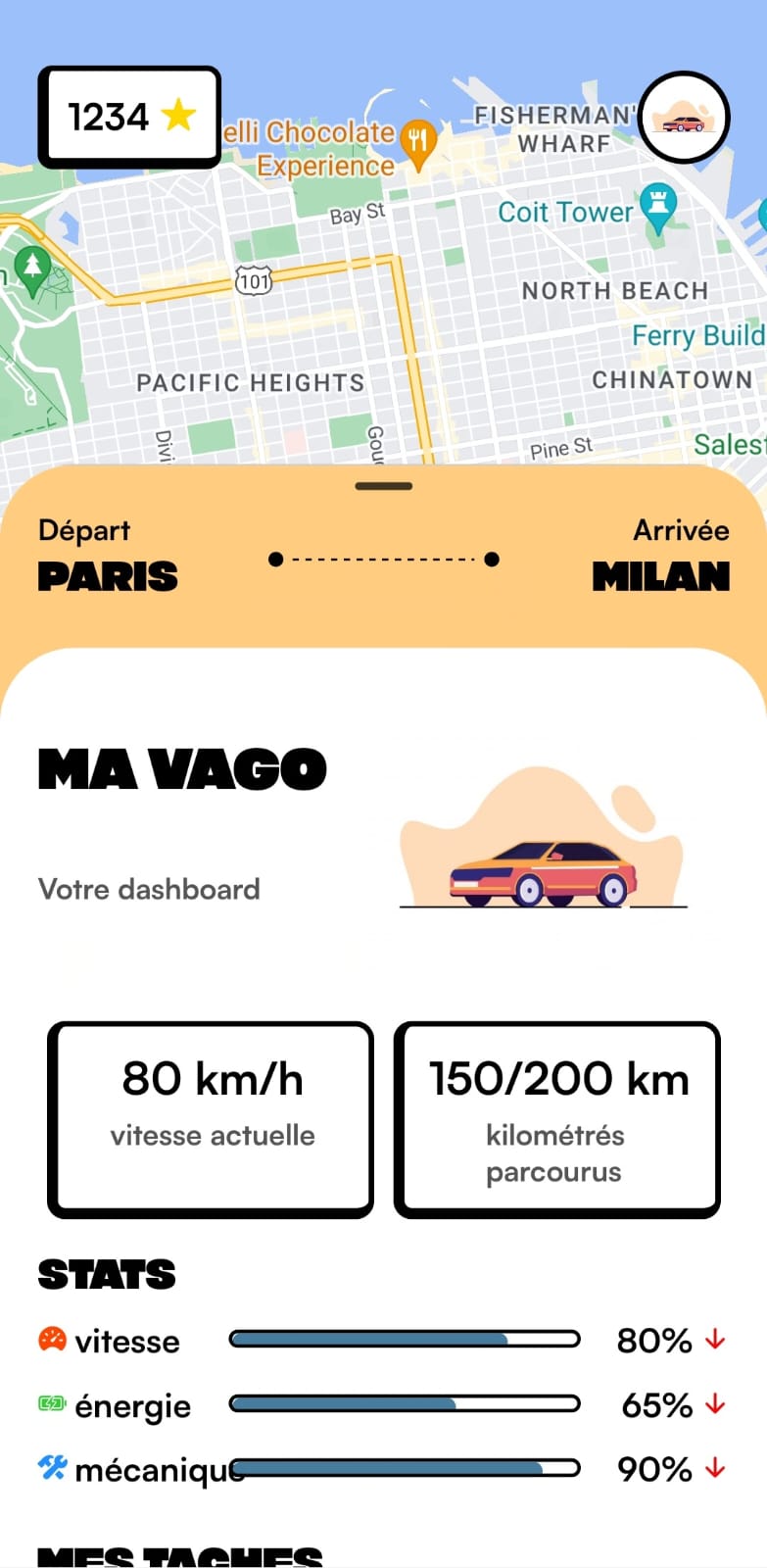
Task: Click the MILAN arrival city
Action: tap(661, 577)
